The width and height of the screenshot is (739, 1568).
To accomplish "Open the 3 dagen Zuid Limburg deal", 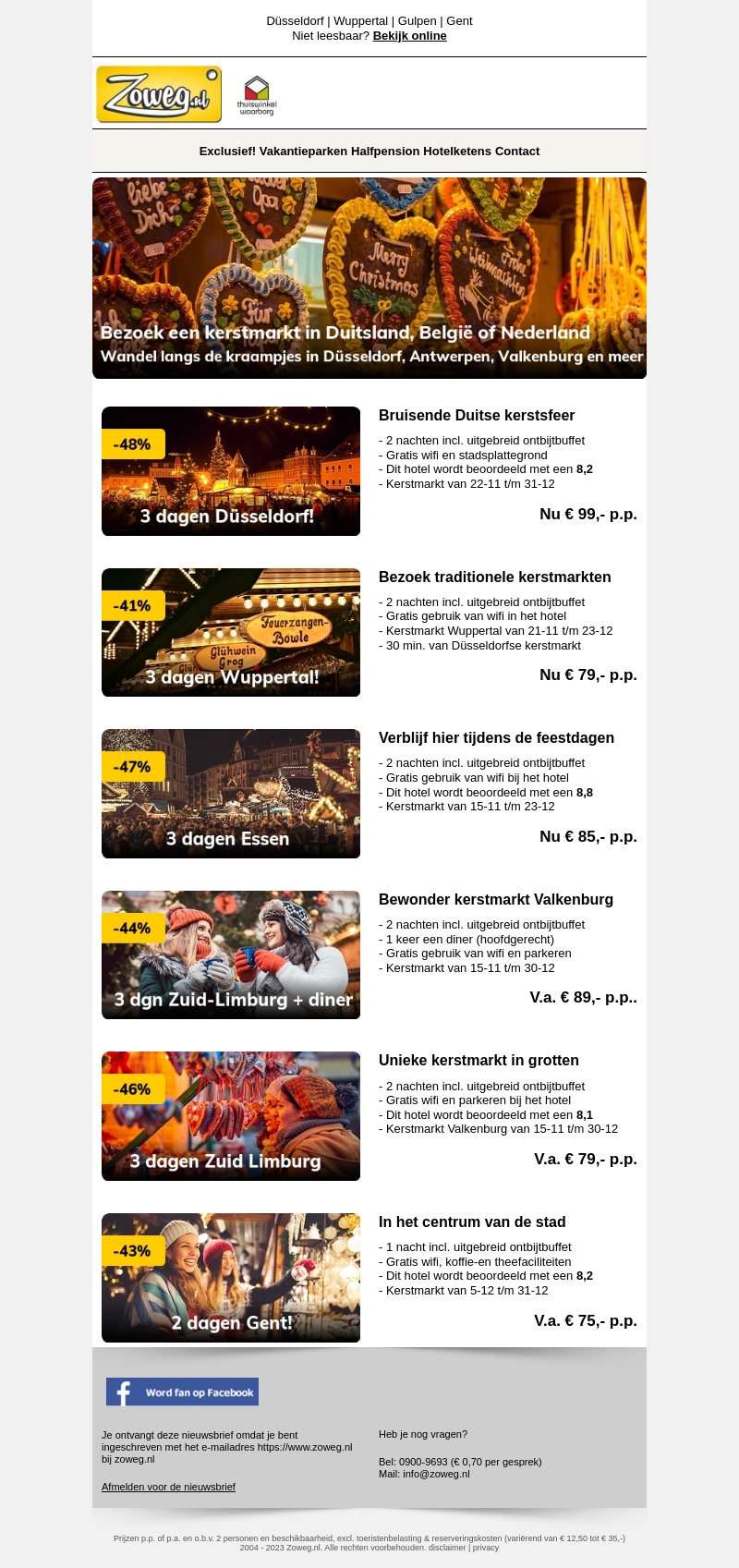I will (x=231, y=1116).
